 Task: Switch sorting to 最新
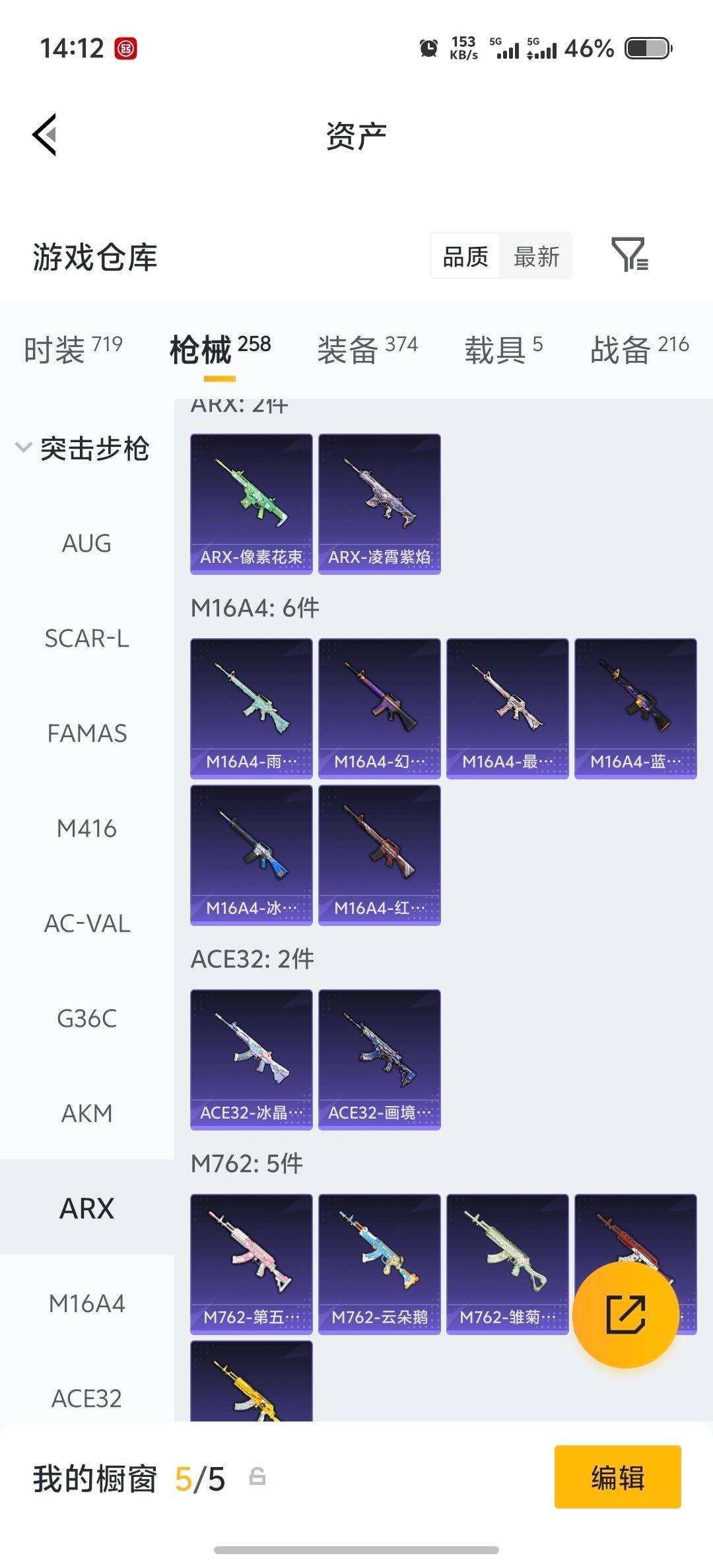[x=536, y=256]
